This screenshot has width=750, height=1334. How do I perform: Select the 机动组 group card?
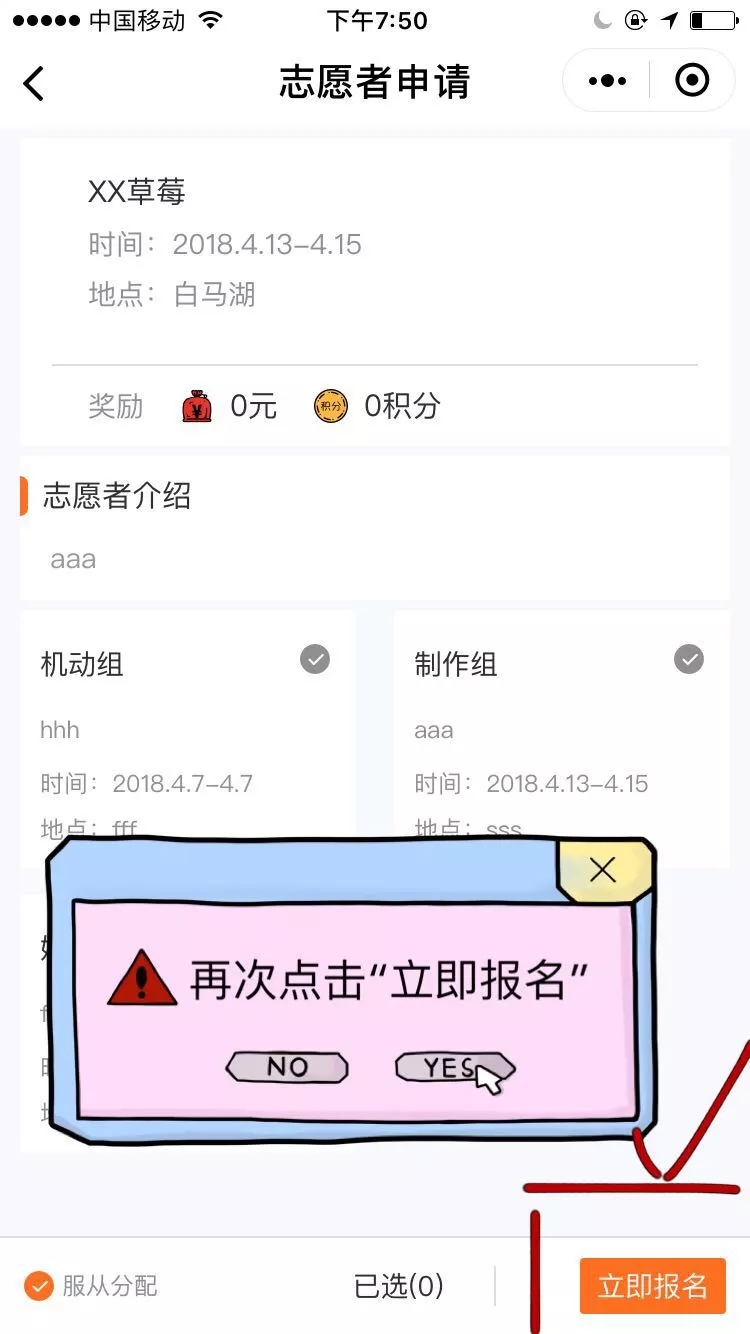[x=188, y=737]
